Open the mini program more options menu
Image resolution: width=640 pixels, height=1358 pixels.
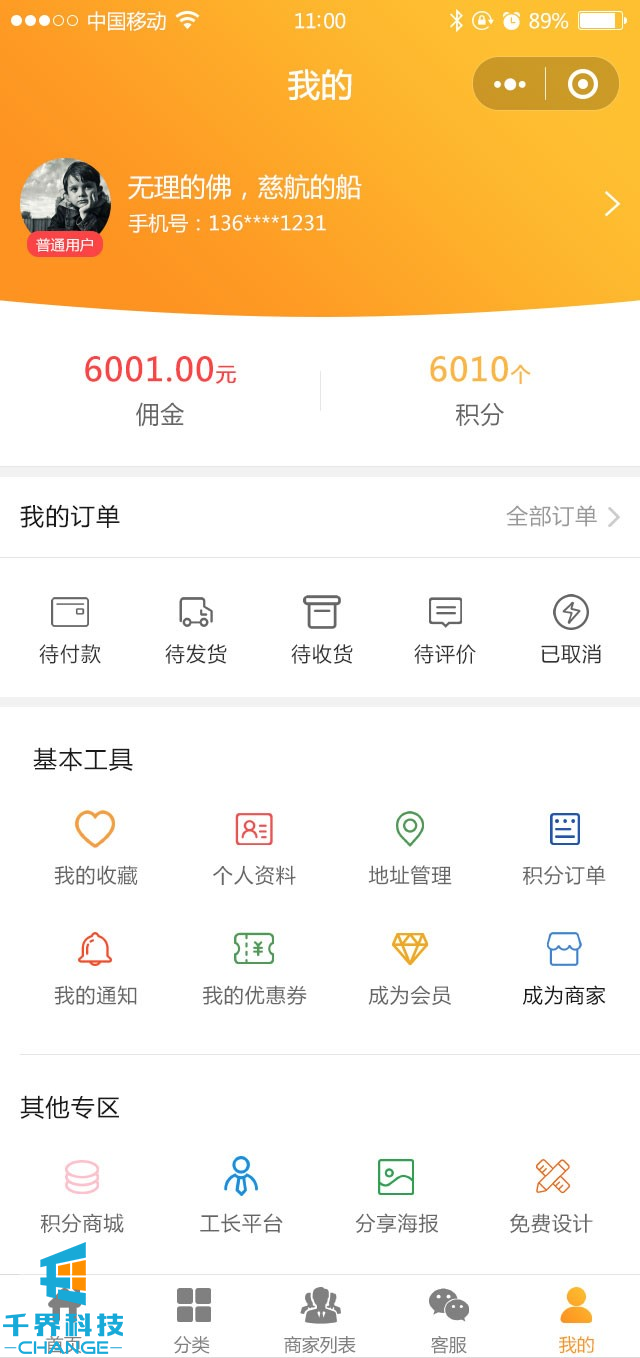click(x=510, y=84)
